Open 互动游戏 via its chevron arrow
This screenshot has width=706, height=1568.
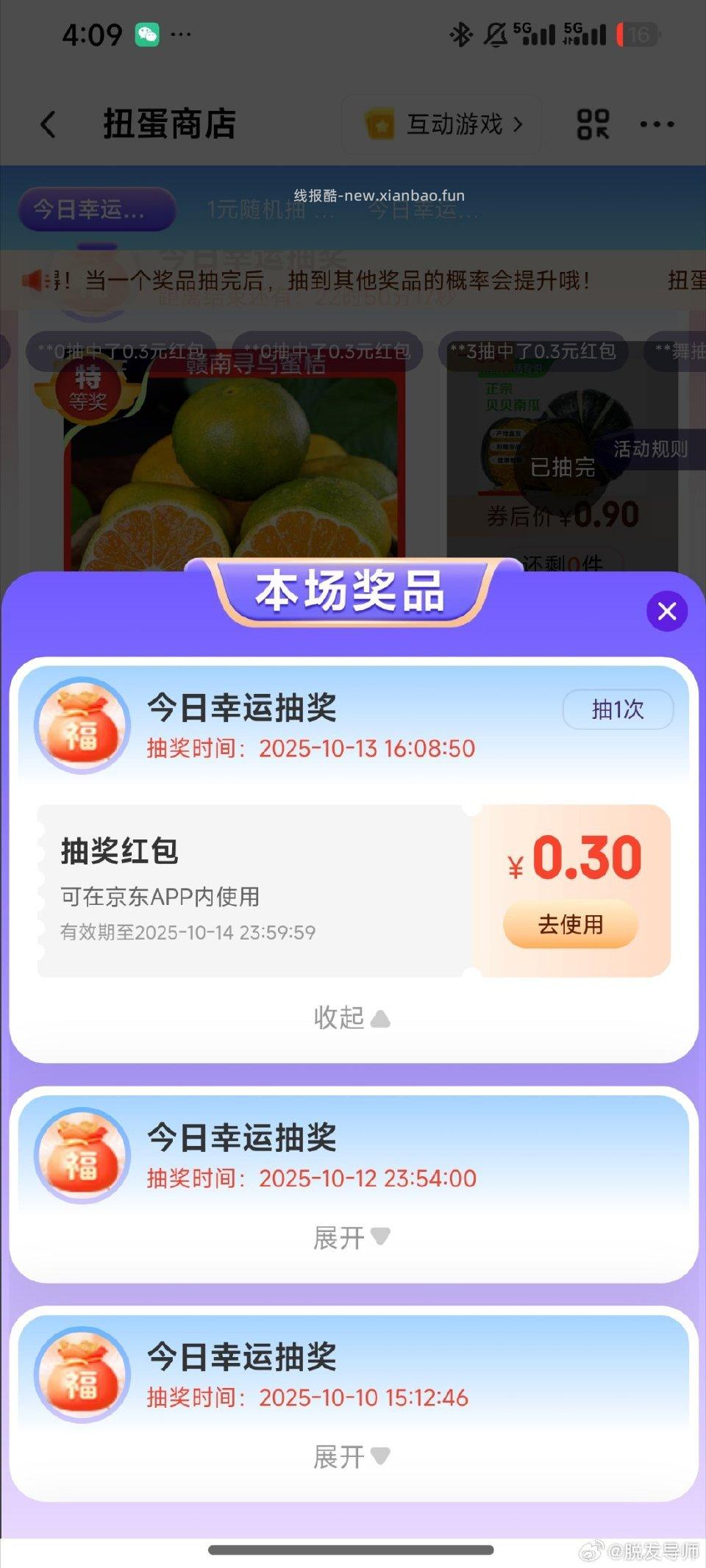[518, 124]
